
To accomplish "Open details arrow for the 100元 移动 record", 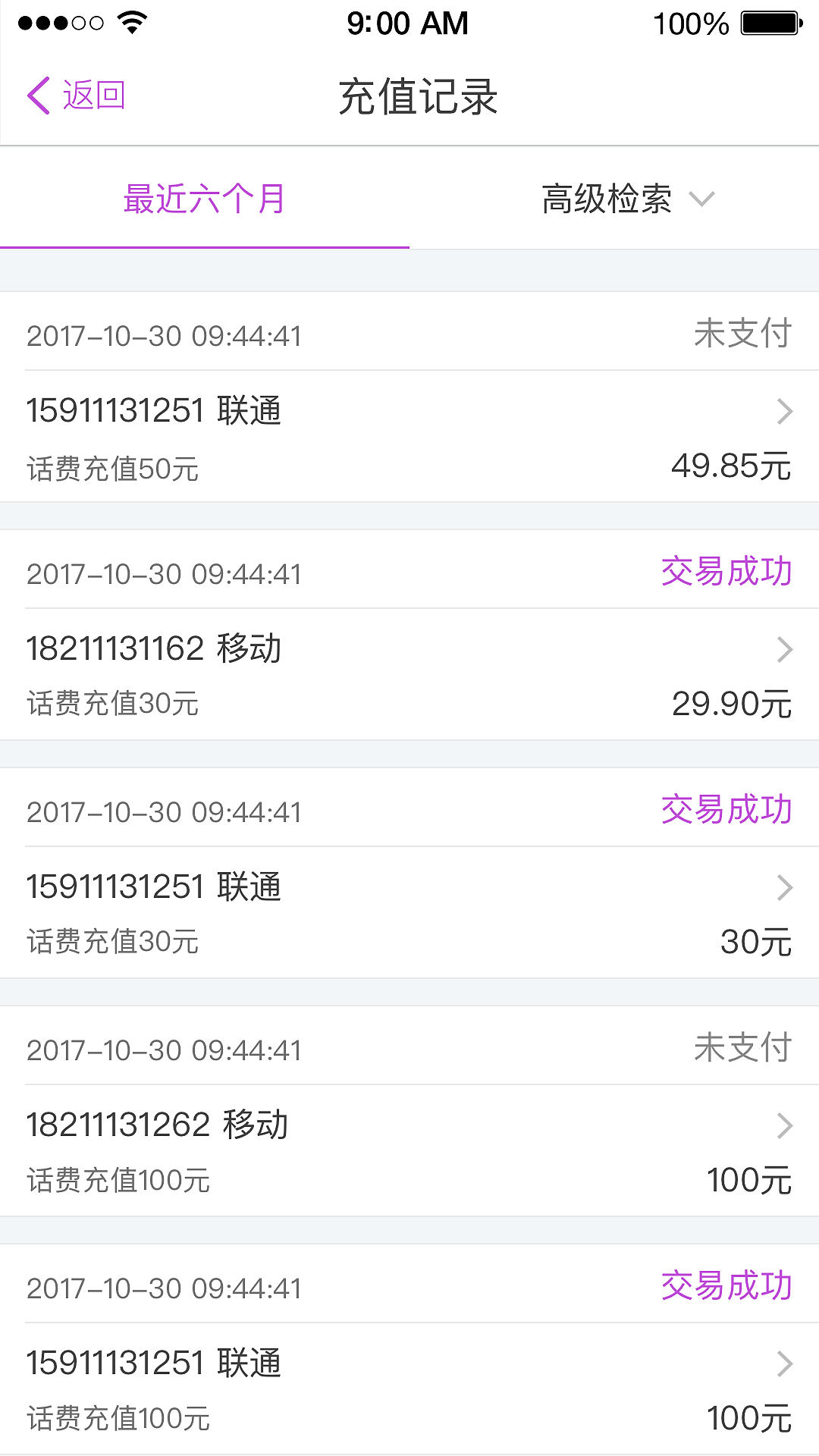I will pos(785,1125).
